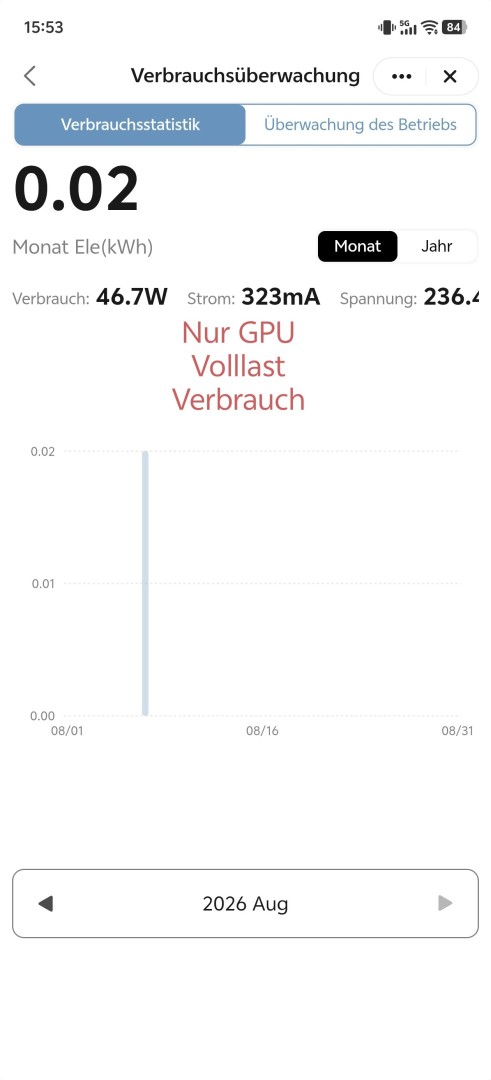
Task: Go back using the top-left arrow
Action: click(x=30, y=76)
